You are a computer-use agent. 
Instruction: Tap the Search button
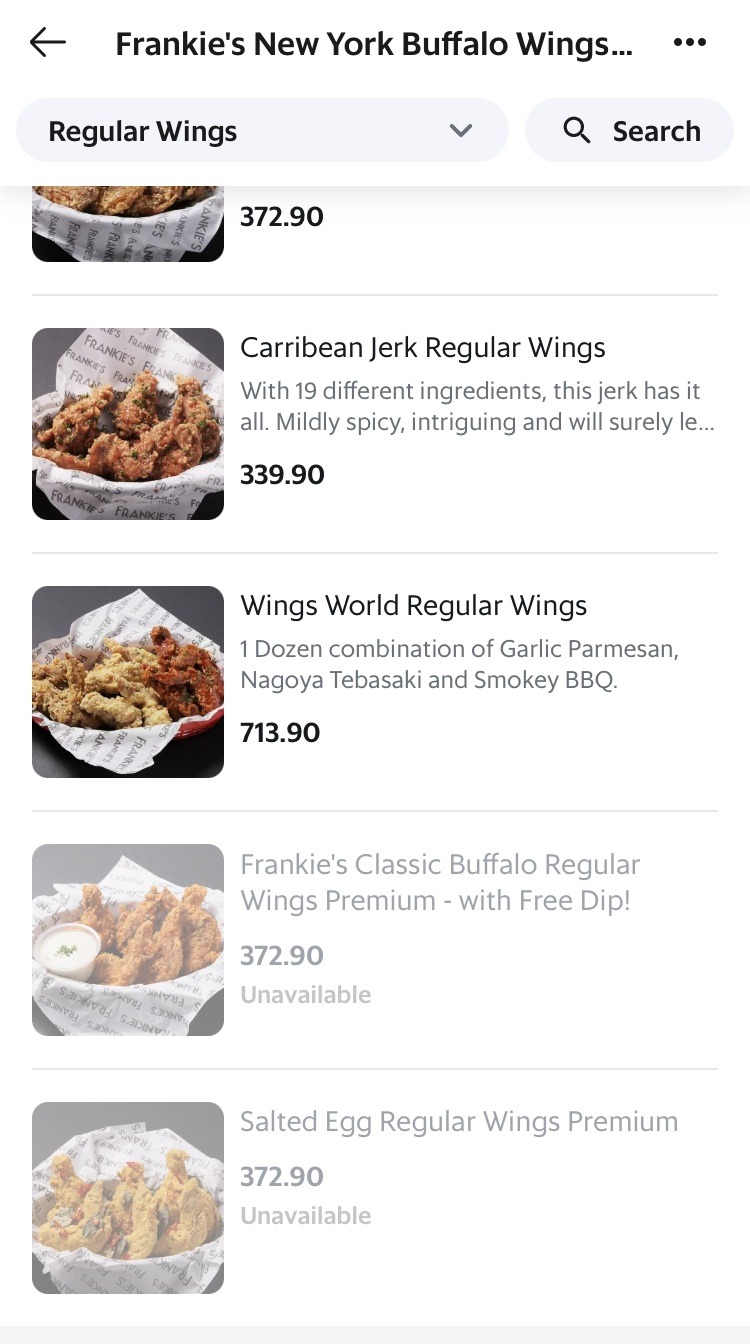[630, 131]
